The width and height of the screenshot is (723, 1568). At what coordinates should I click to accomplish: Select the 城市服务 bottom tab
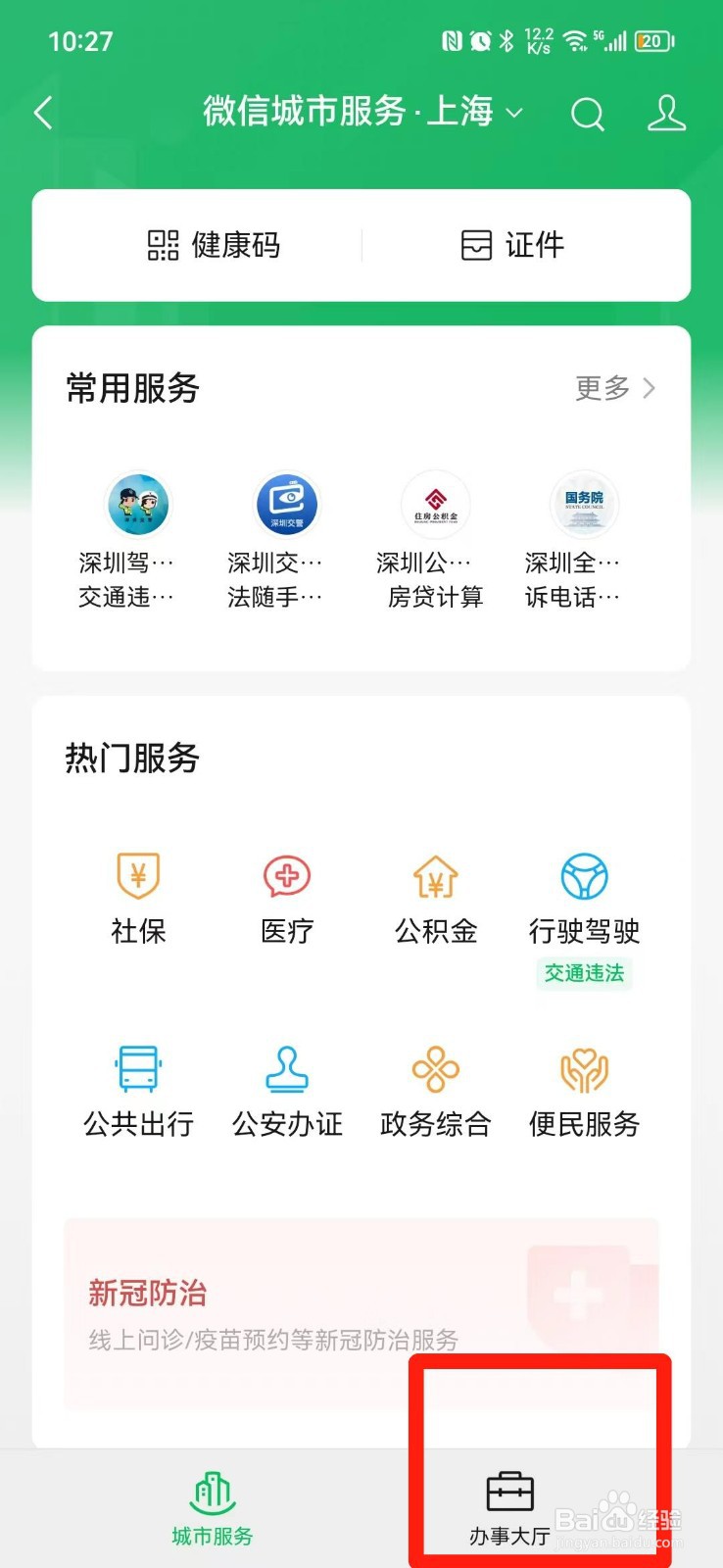point(211,1504)
